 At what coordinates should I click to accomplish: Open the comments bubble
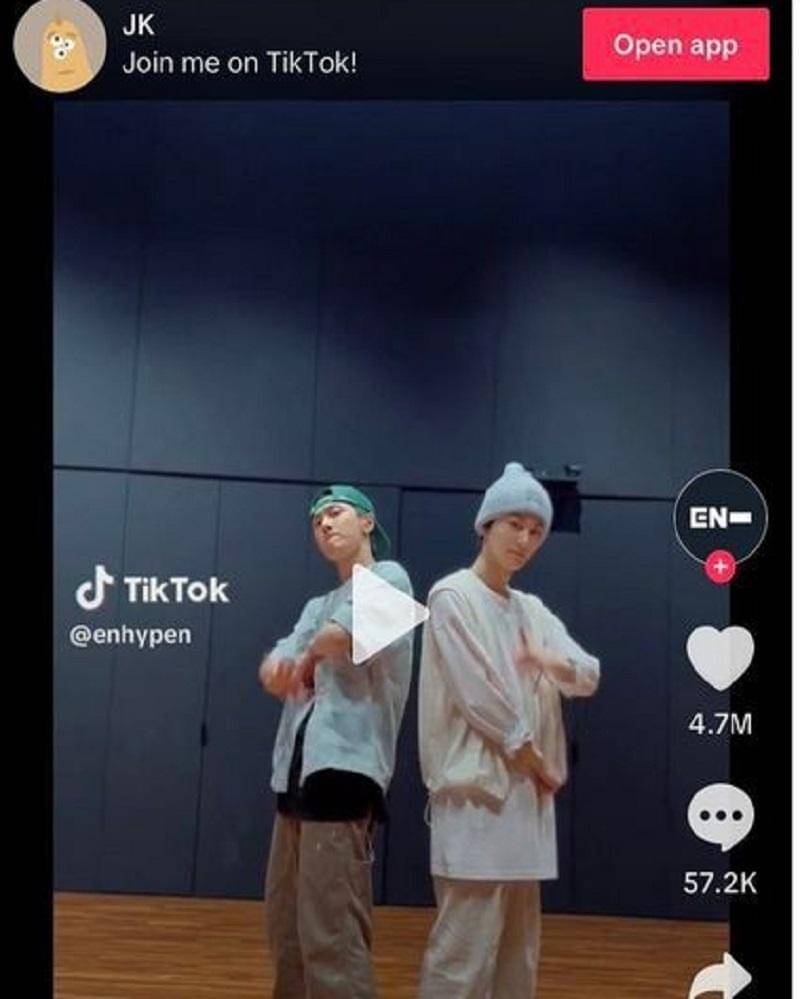click(720, 818)
